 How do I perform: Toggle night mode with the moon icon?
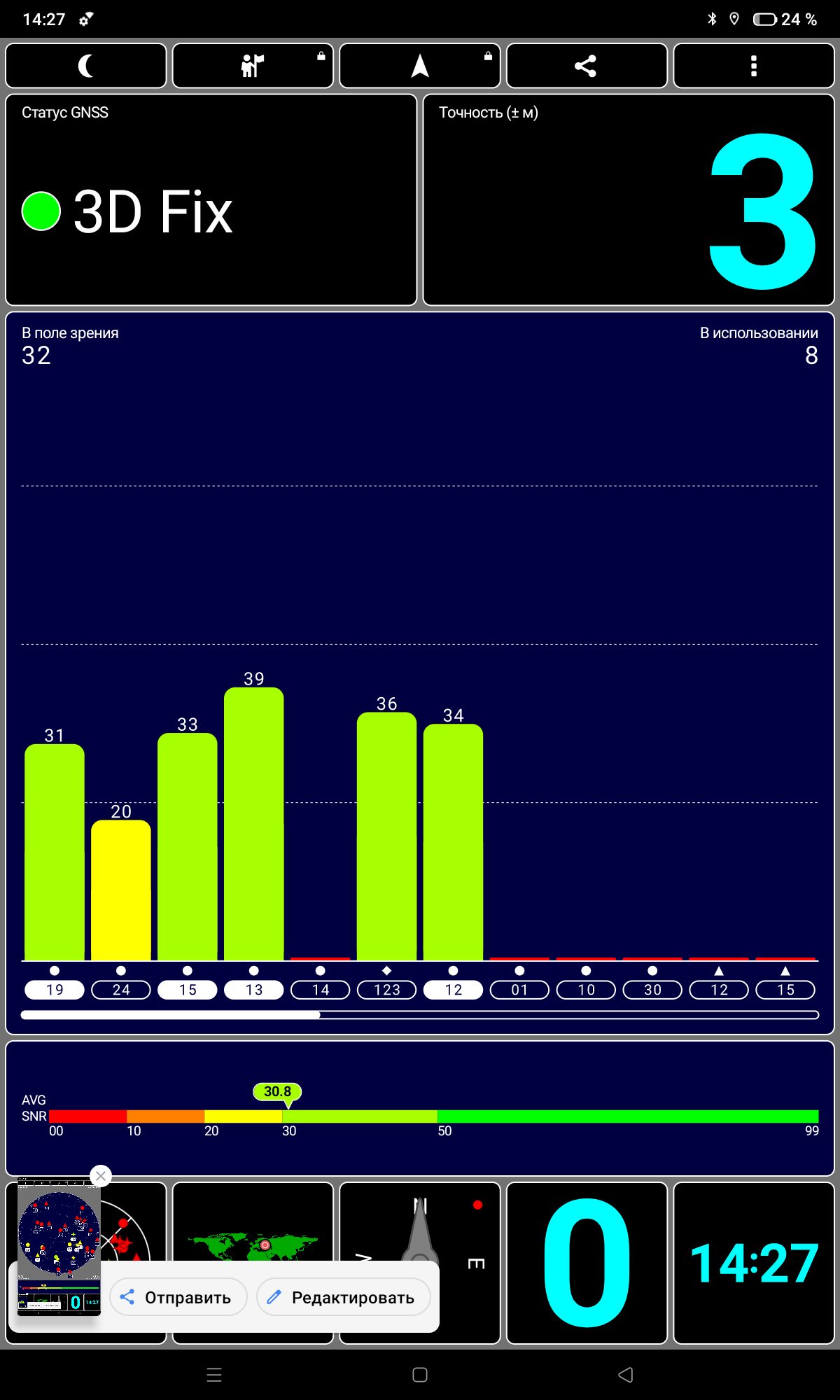[85, 66]
